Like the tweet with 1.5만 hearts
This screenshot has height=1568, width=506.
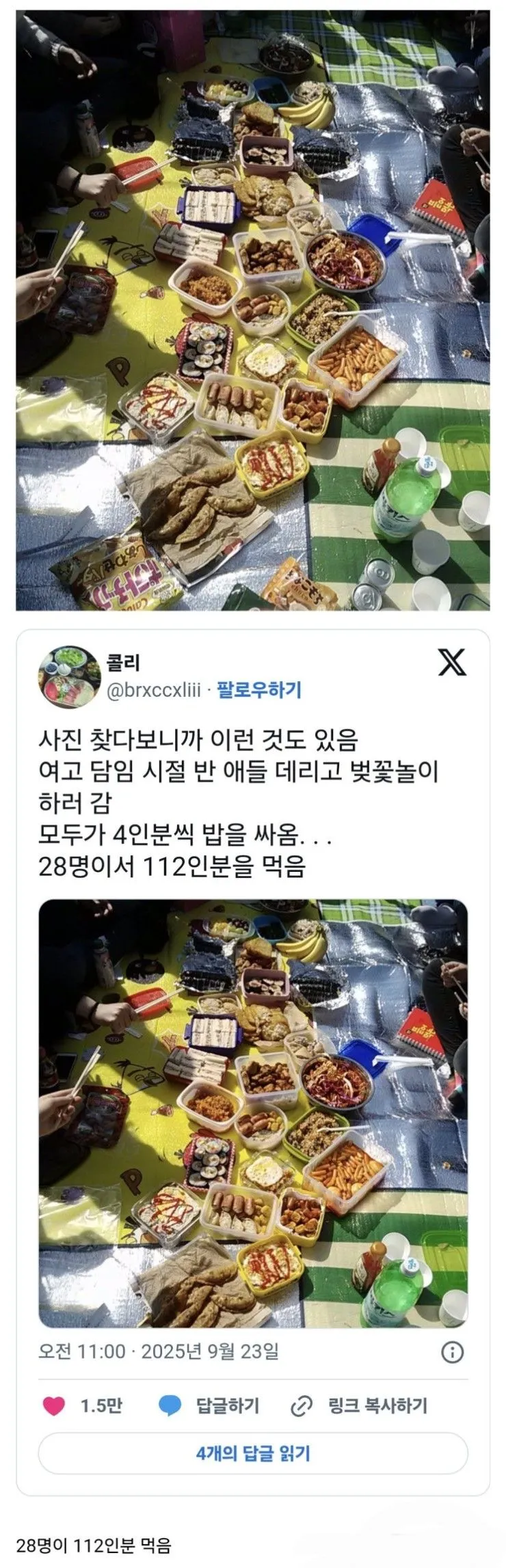[54, 1405]
